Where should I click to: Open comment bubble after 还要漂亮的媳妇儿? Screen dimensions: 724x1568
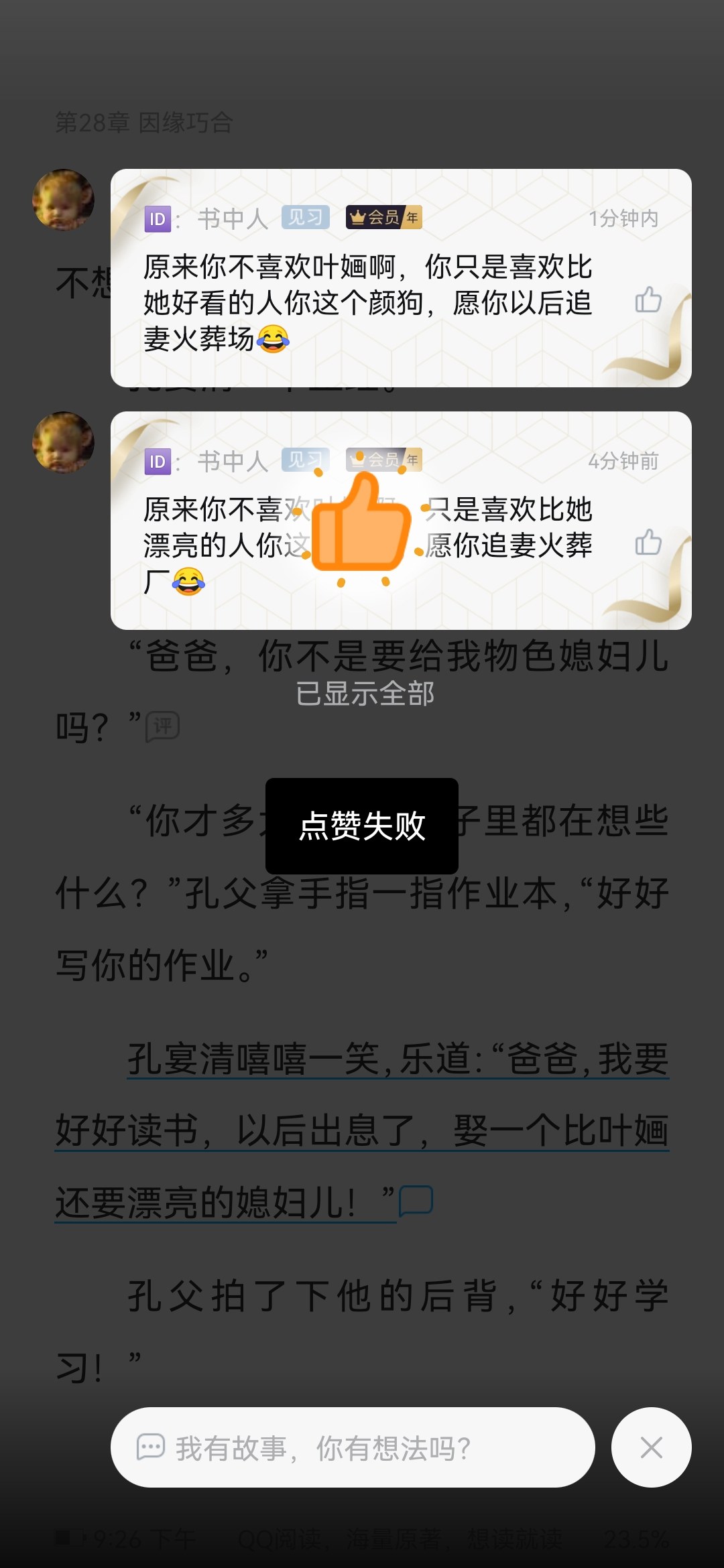click(x=416, y=1201)
